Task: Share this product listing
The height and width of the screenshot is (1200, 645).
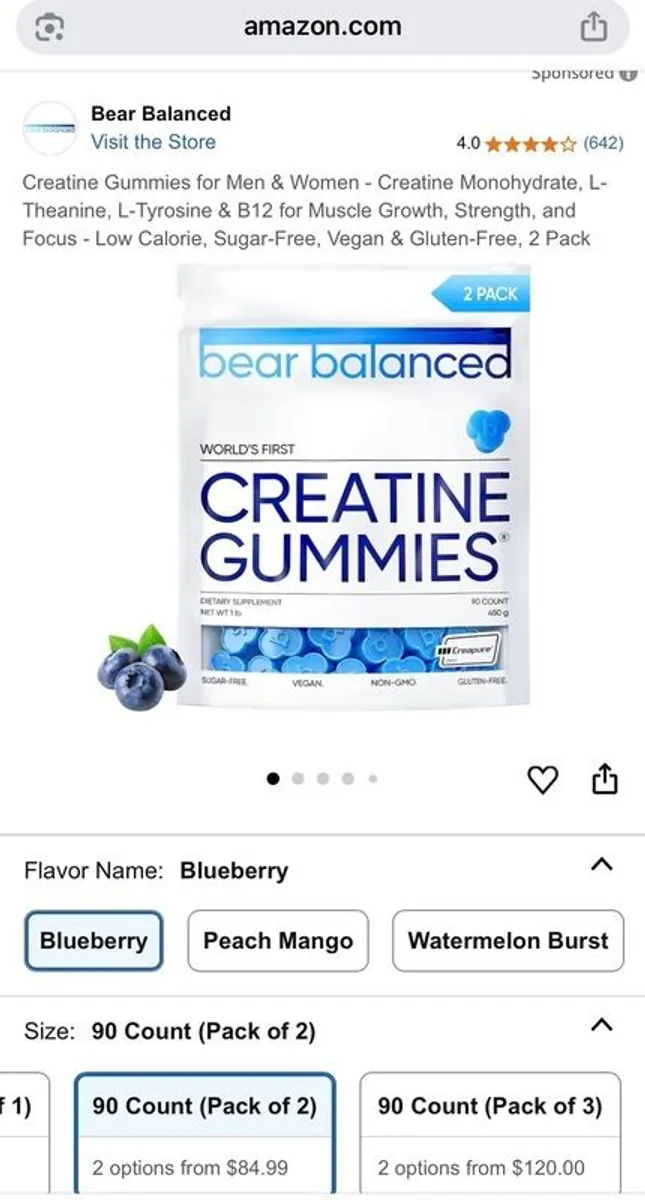Action: tap(605, 779)
